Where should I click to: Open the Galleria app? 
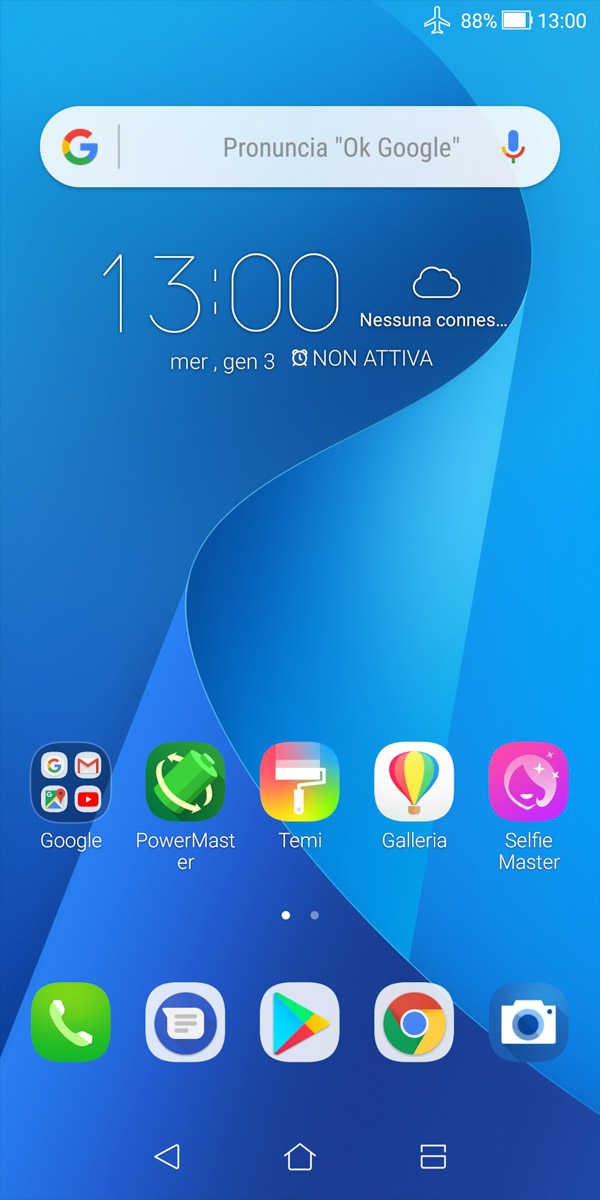point(414,782)
